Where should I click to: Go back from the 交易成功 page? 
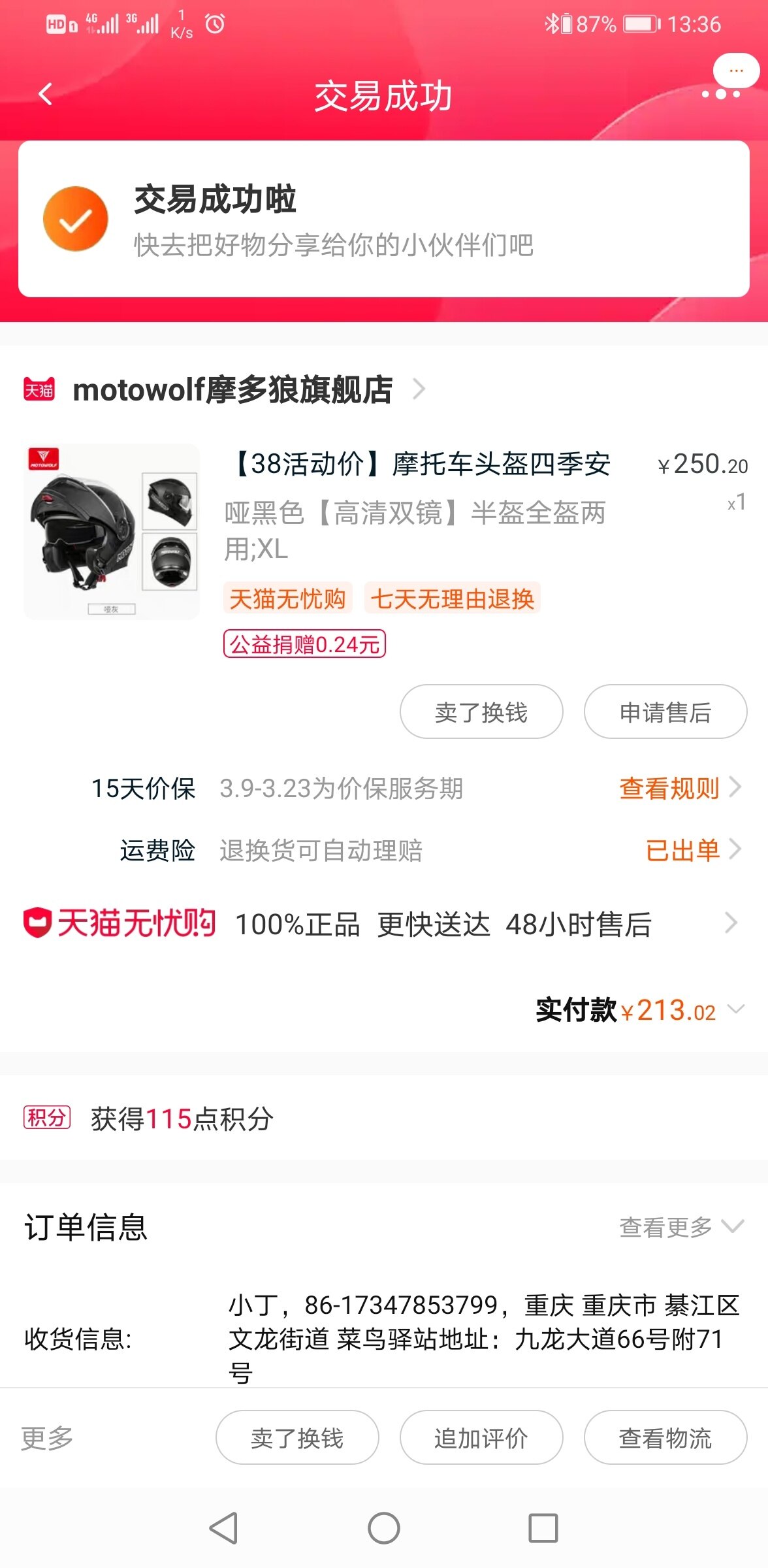point(44,95)
